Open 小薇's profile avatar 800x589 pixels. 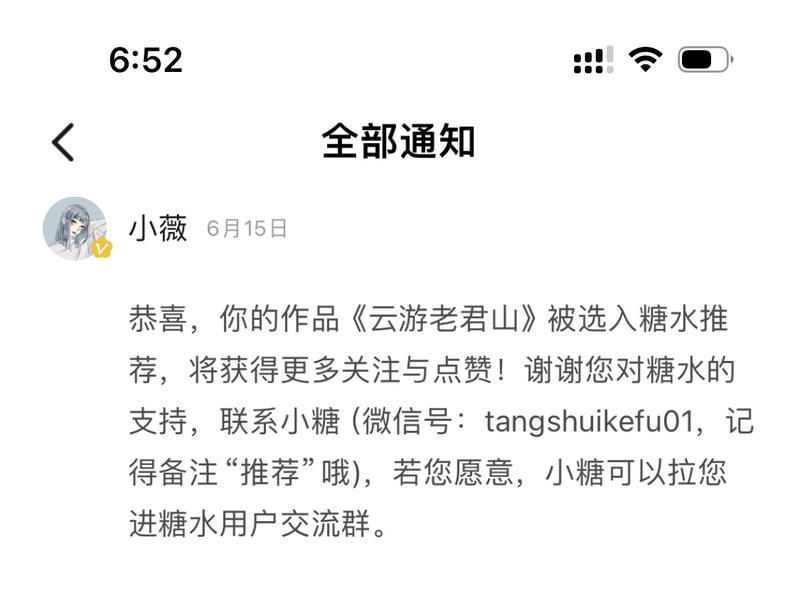[75, 228]
